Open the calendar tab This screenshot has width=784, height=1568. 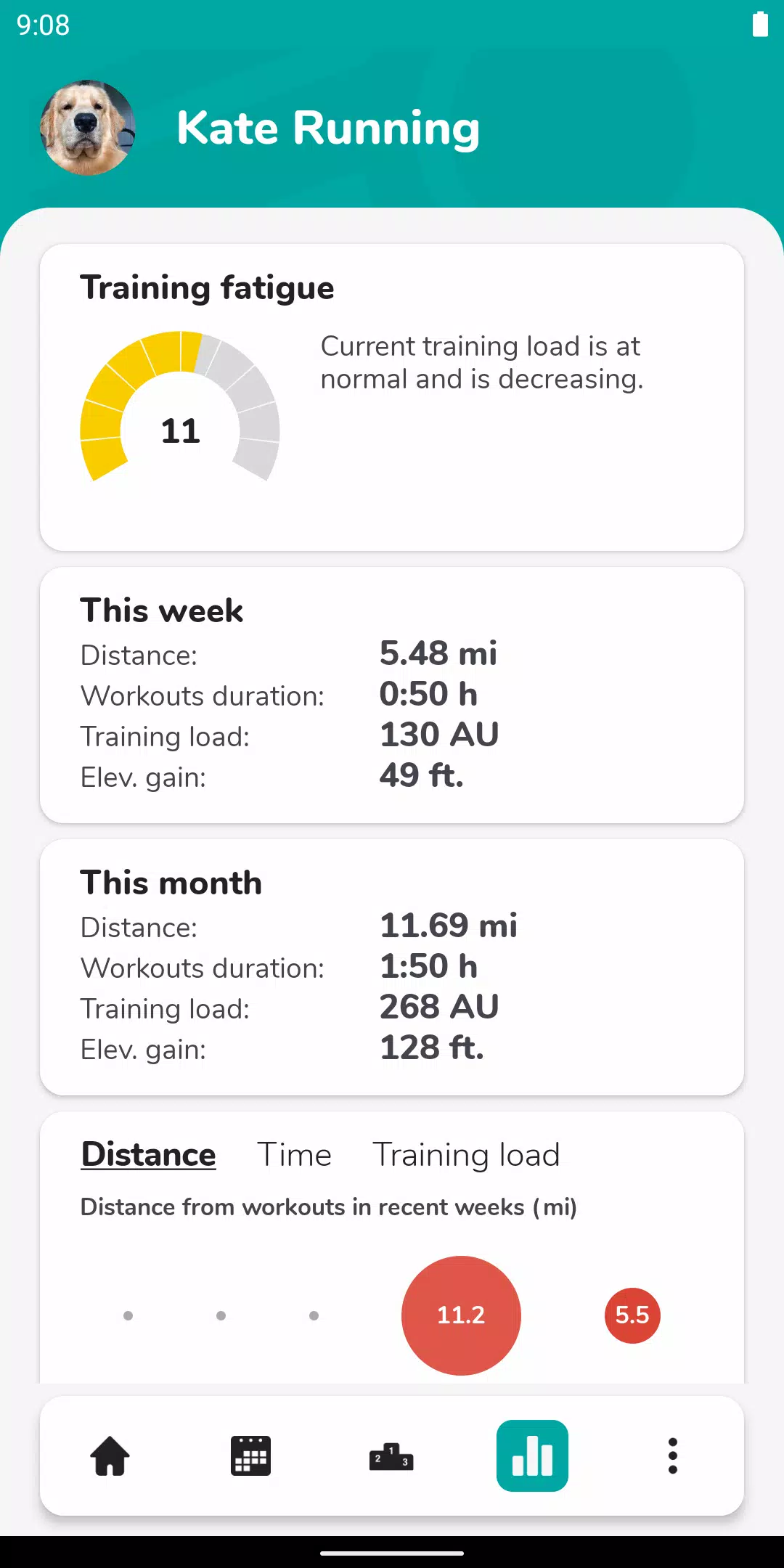point(250,1455)
